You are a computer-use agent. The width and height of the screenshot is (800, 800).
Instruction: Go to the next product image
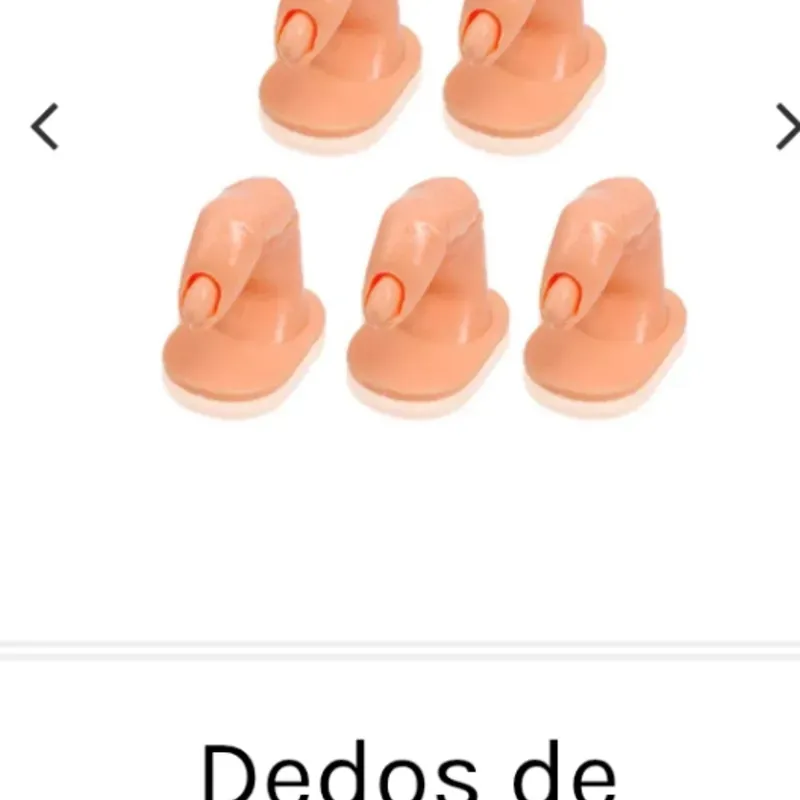point(788,127)
